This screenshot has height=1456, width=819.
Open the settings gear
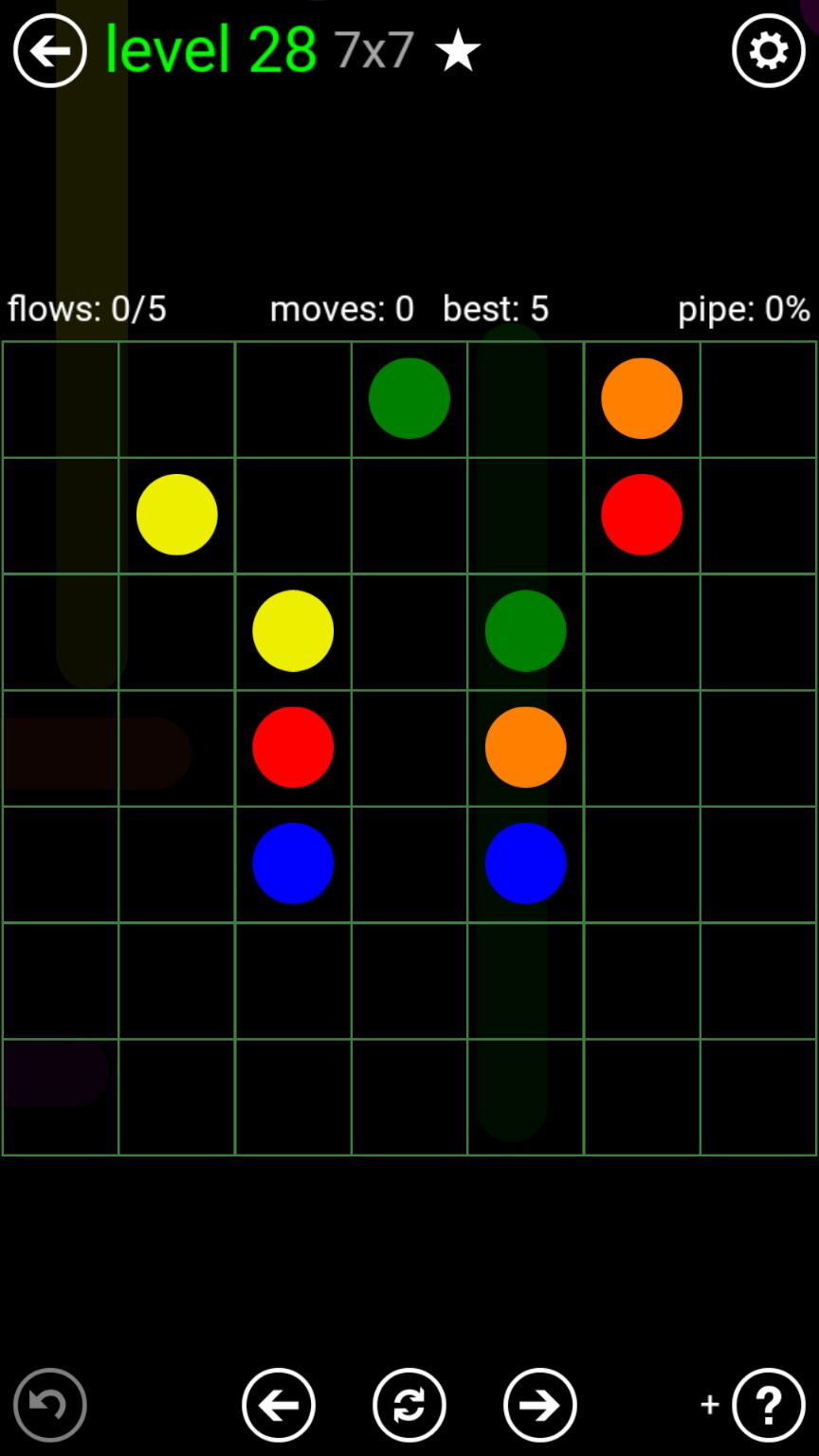[768, 51]
